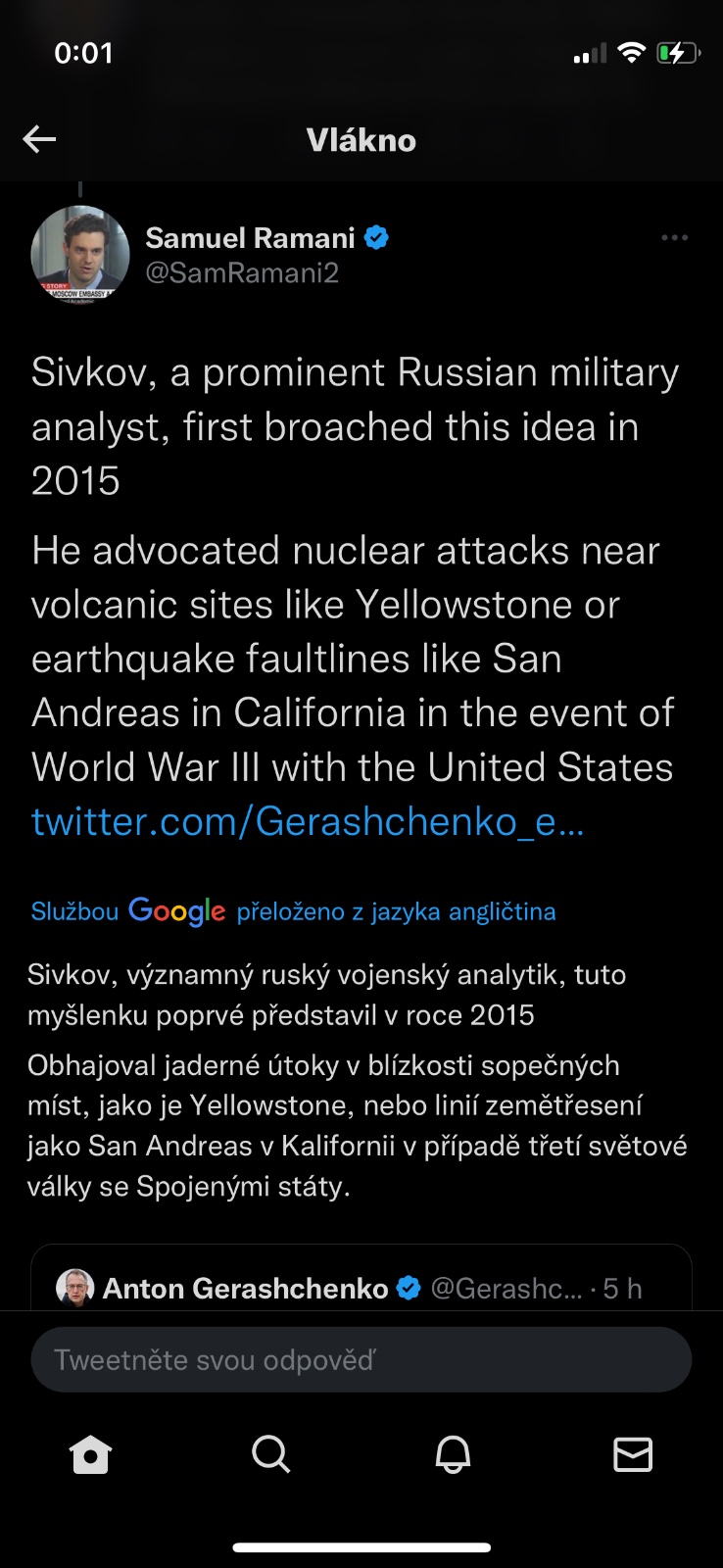Open the tweet's three-dot overflow menu
723x1568 pixels.
click(x=674, y=238)
